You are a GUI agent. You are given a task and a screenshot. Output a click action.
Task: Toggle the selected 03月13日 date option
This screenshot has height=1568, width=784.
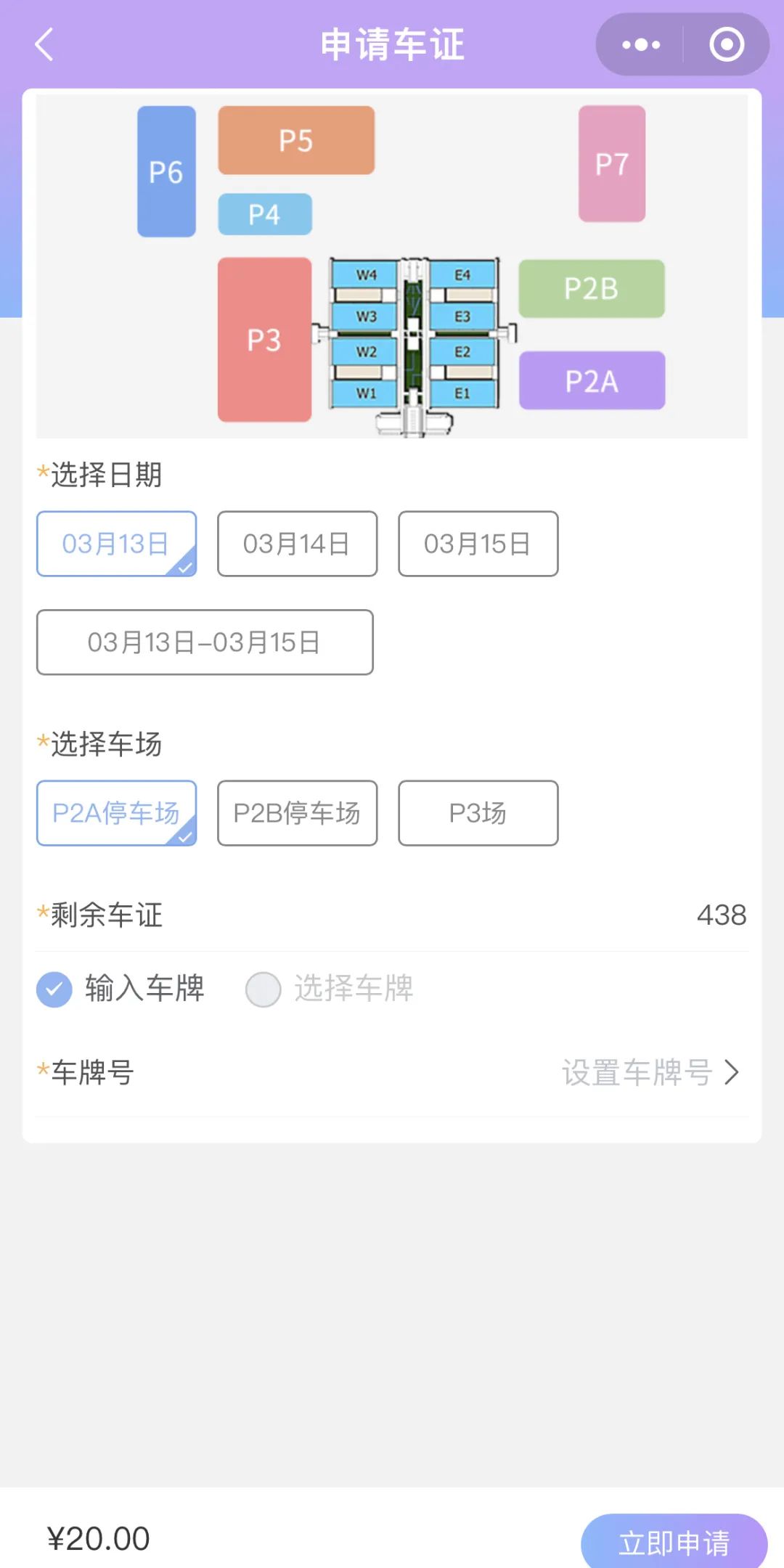pos(116,544)
